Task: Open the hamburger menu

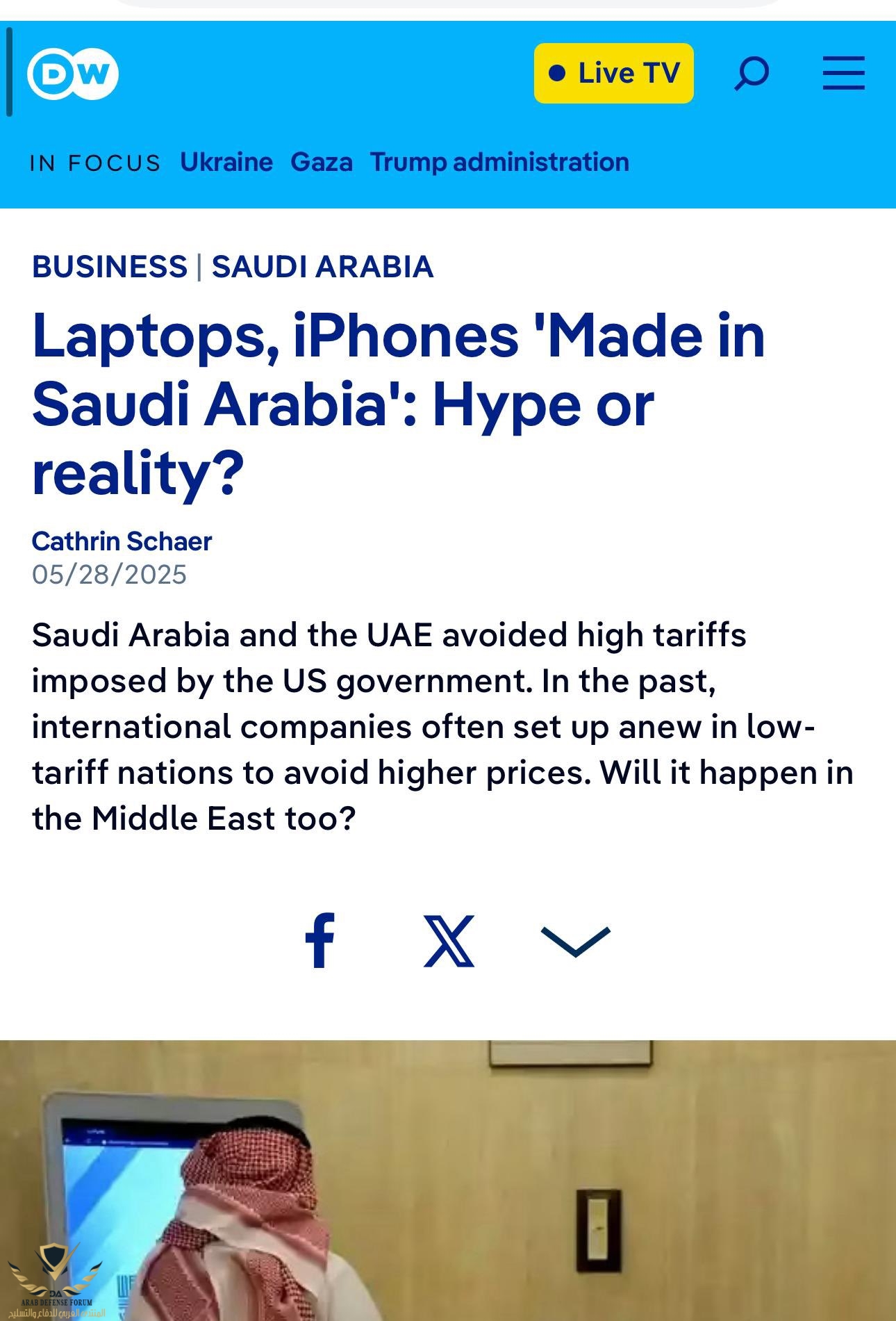Action: (x=843, y=74)
